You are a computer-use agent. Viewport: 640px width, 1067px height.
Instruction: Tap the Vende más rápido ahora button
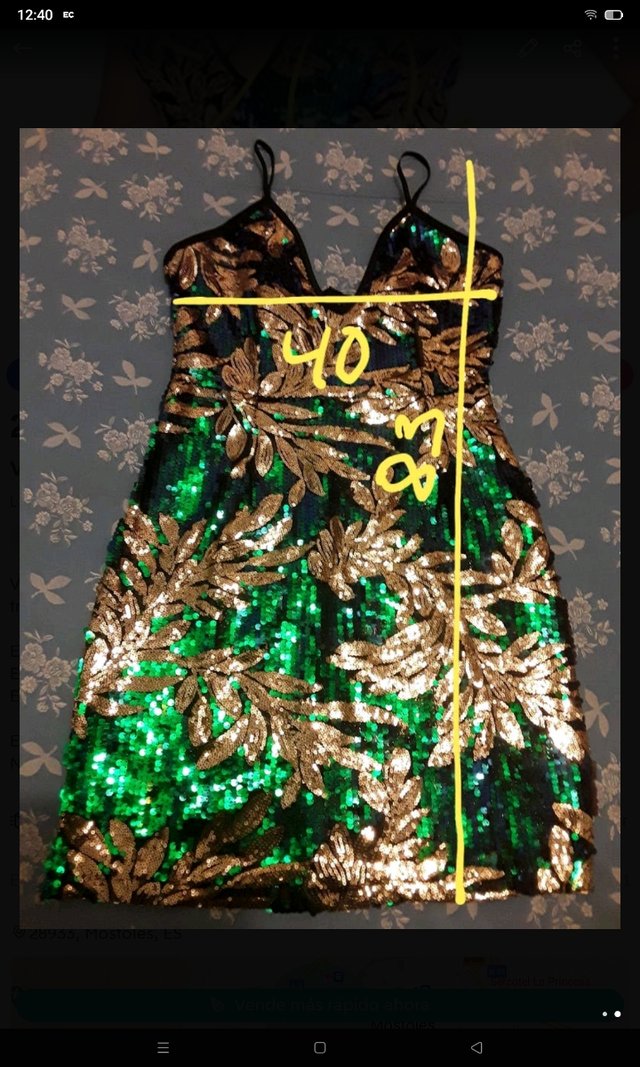click(318, 1005)
